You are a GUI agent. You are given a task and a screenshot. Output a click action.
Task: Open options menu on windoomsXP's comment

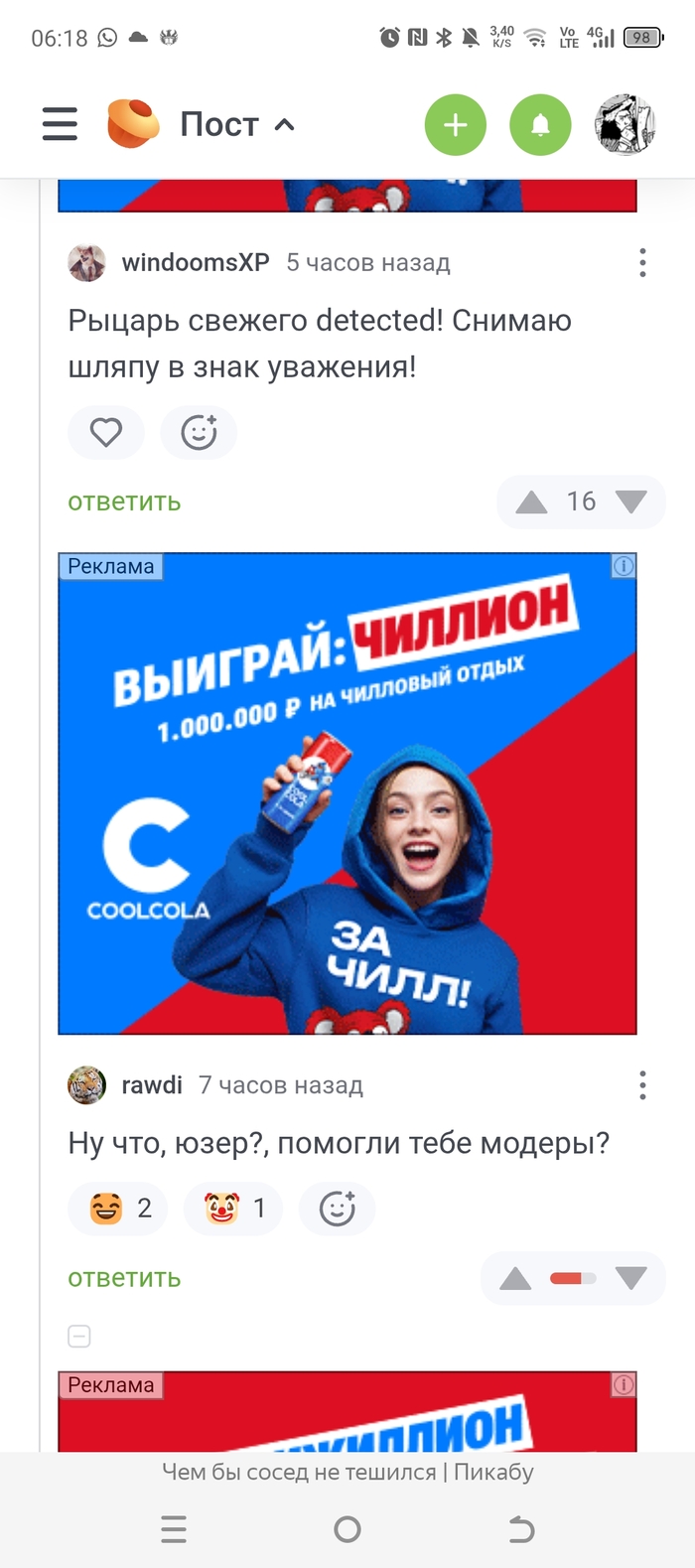[642, 262]
